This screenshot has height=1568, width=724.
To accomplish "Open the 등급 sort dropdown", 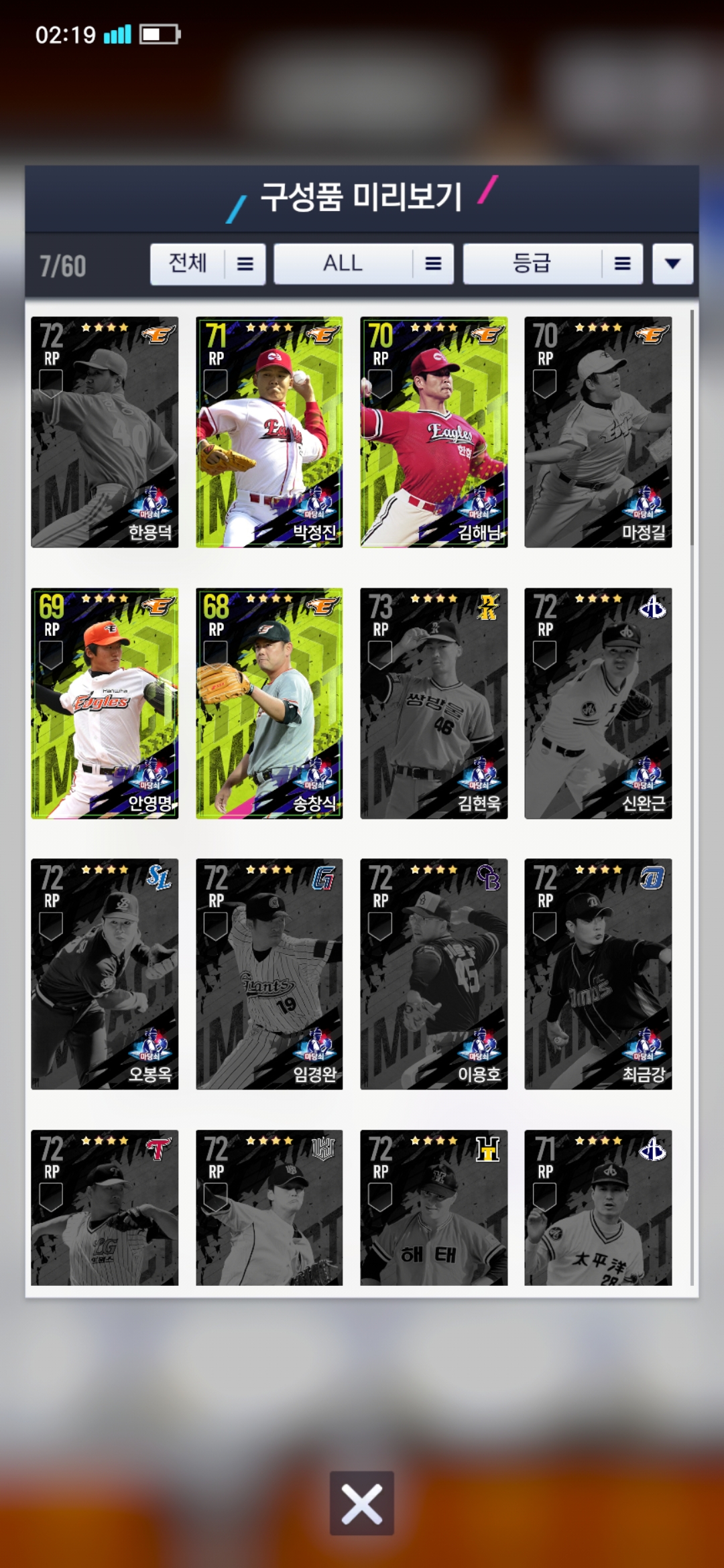I will pyautogui.click(x=552, y=264).
